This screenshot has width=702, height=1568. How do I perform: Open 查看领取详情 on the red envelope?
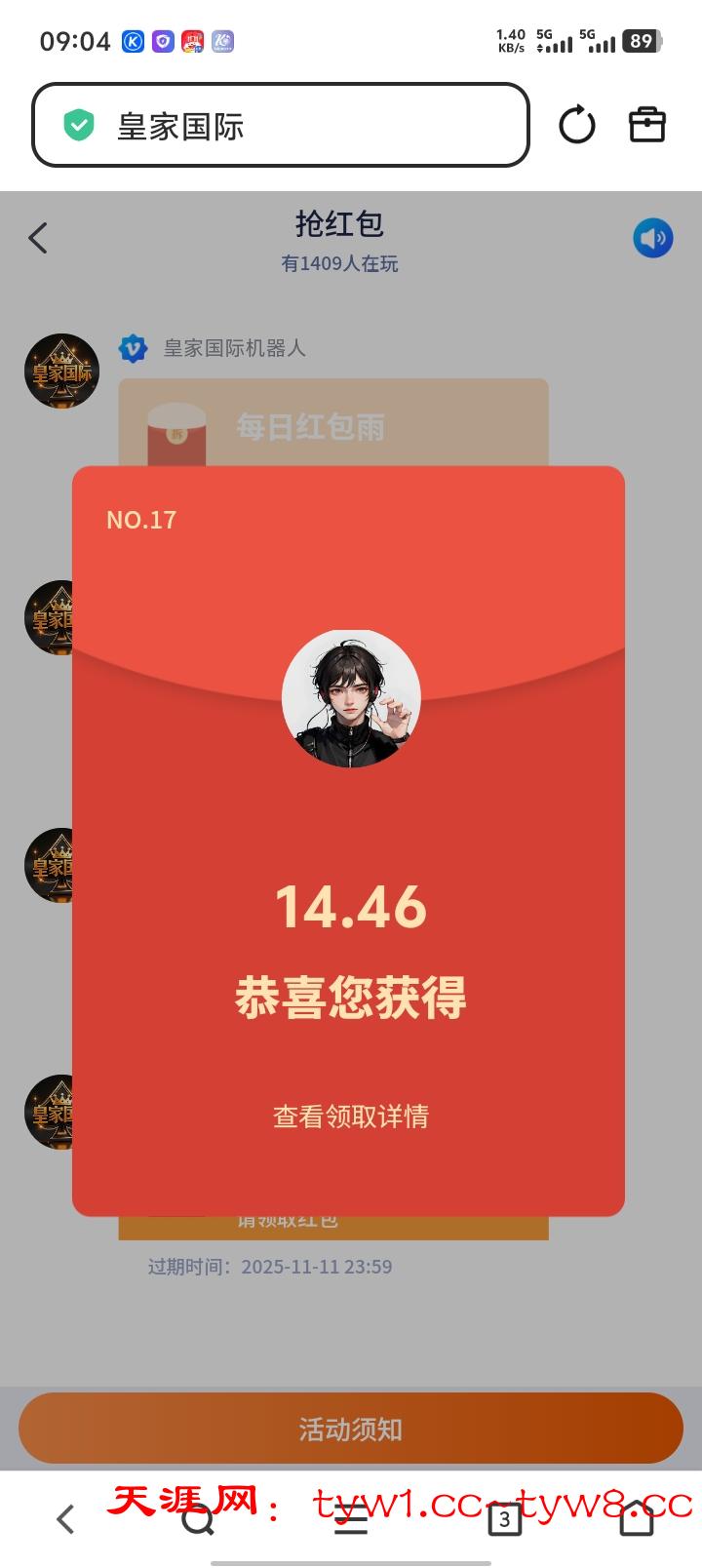350,1117
